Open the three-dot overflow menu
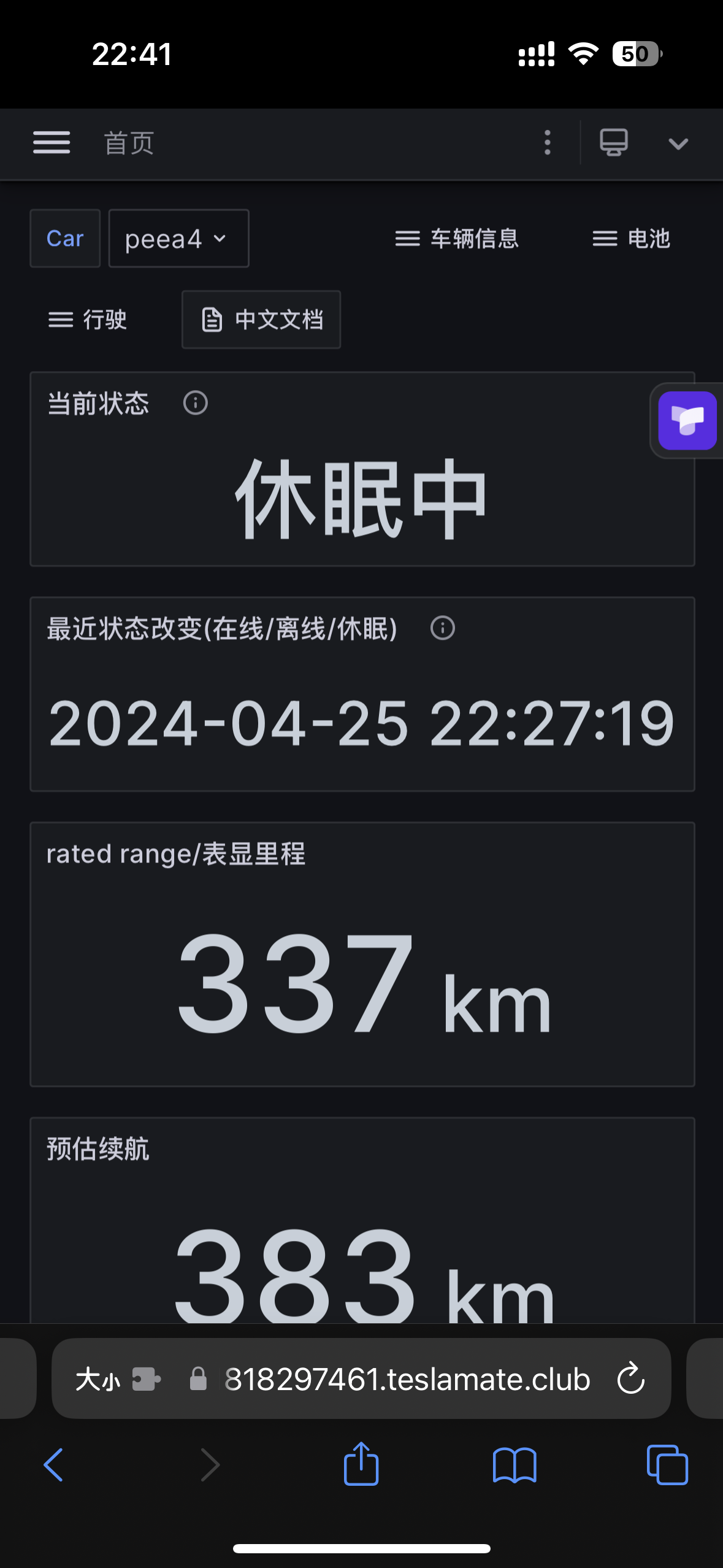723x1568 pixels. (548, 143)
